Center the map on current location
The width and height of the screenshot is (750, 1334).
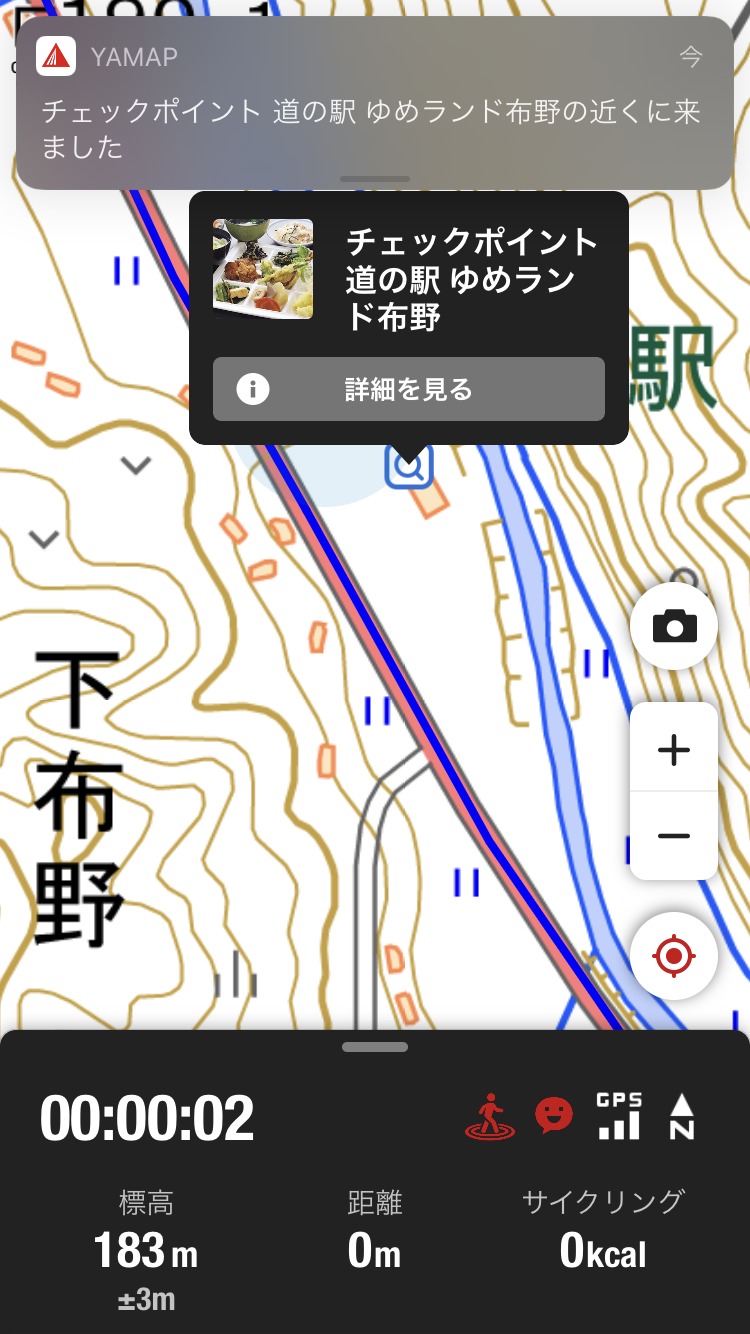(674, 956)
